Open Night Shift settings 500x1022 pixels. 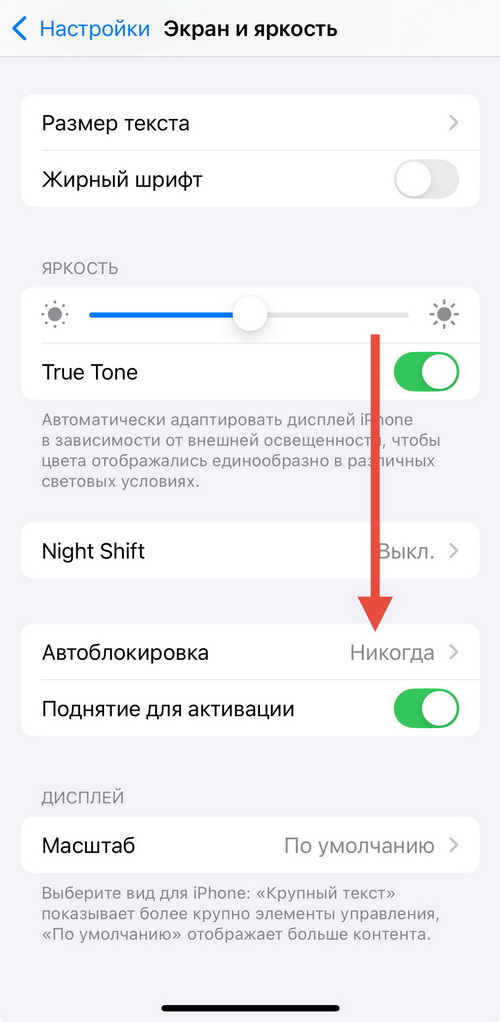250,551
